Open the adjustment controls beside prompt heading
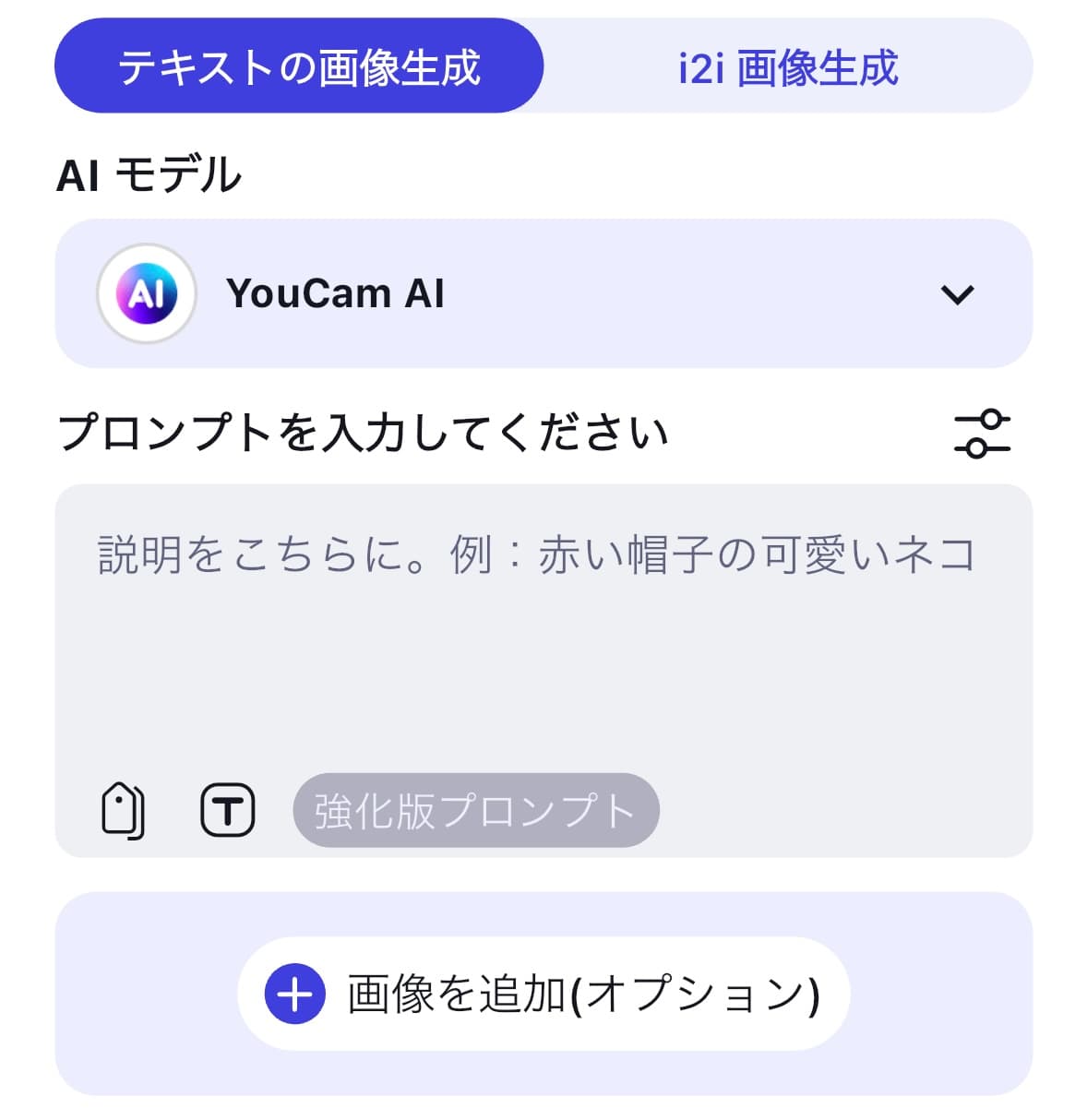Image resolution: width=1087 pixels, height=1120 pixels. [984, 435]
